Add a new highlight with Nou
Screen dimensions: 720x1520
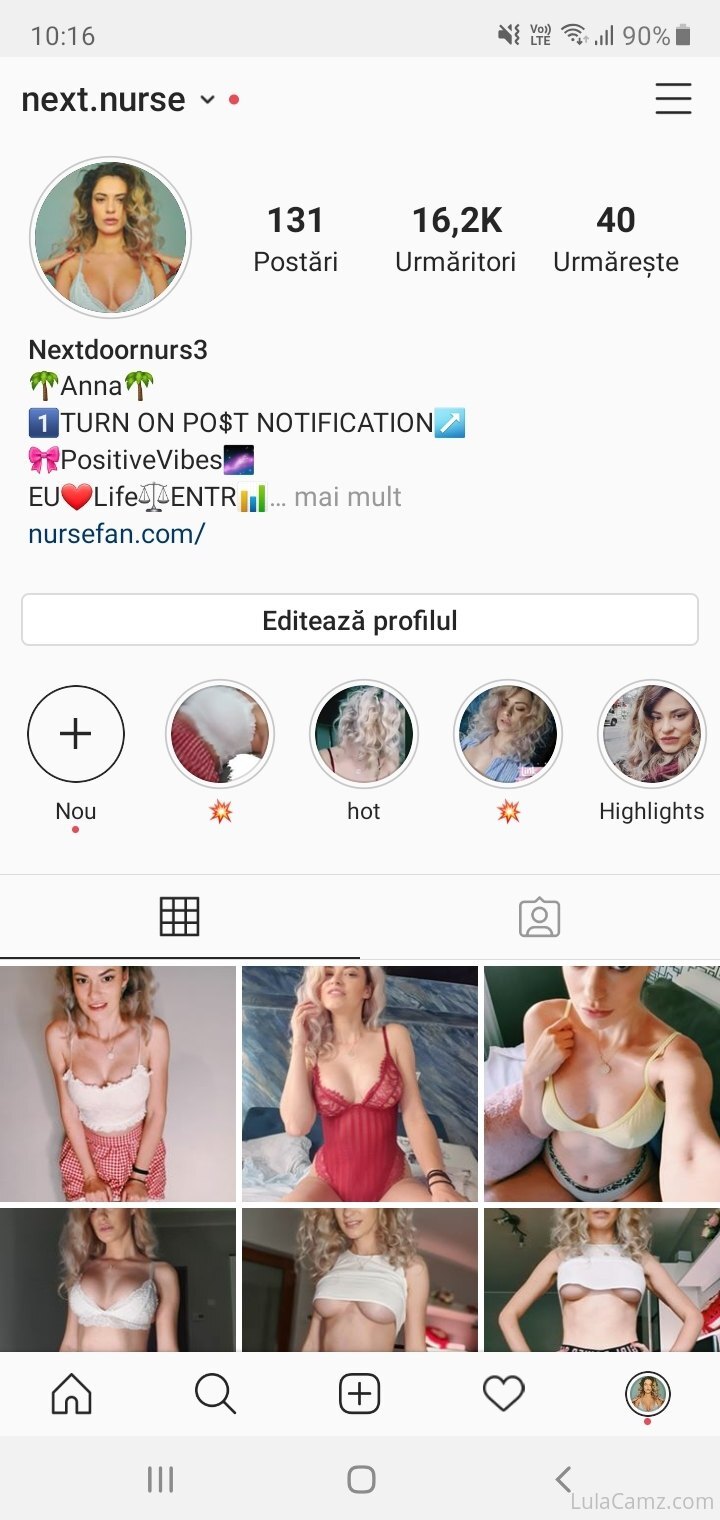click(76, 734)
